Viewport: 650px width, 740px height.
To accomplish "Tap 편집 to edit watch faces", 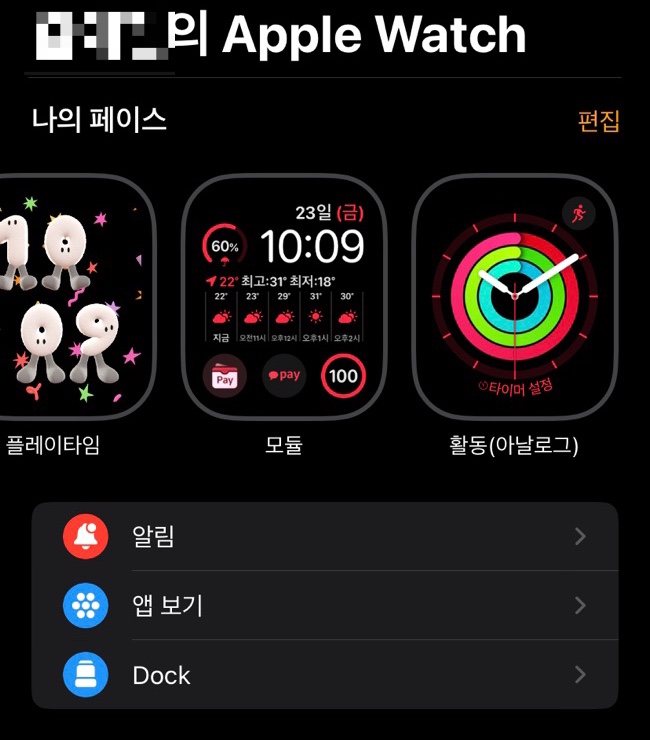I will 598,122.
